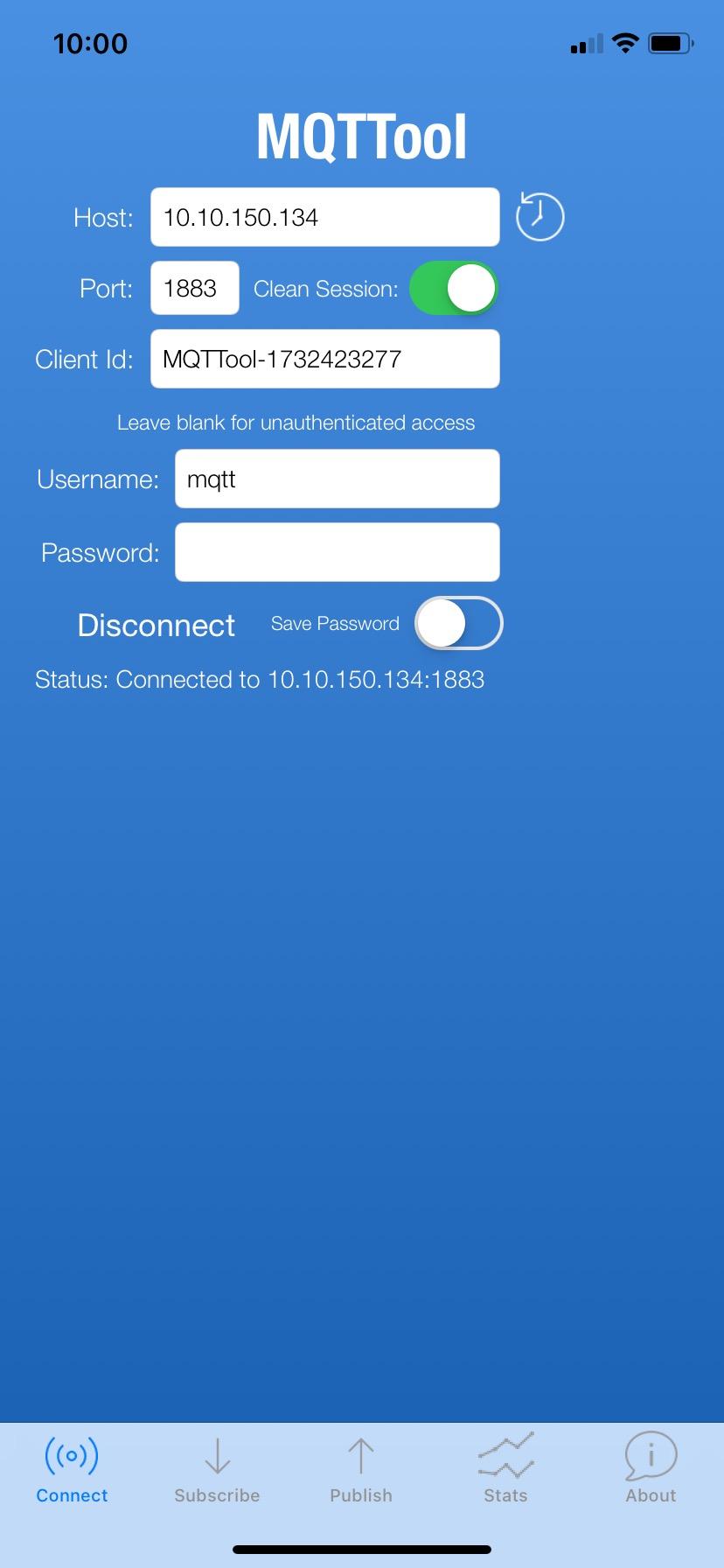Viewport: 724px width, 1568px height.
Task: View the About tab
Action: tap(651, 1470)
